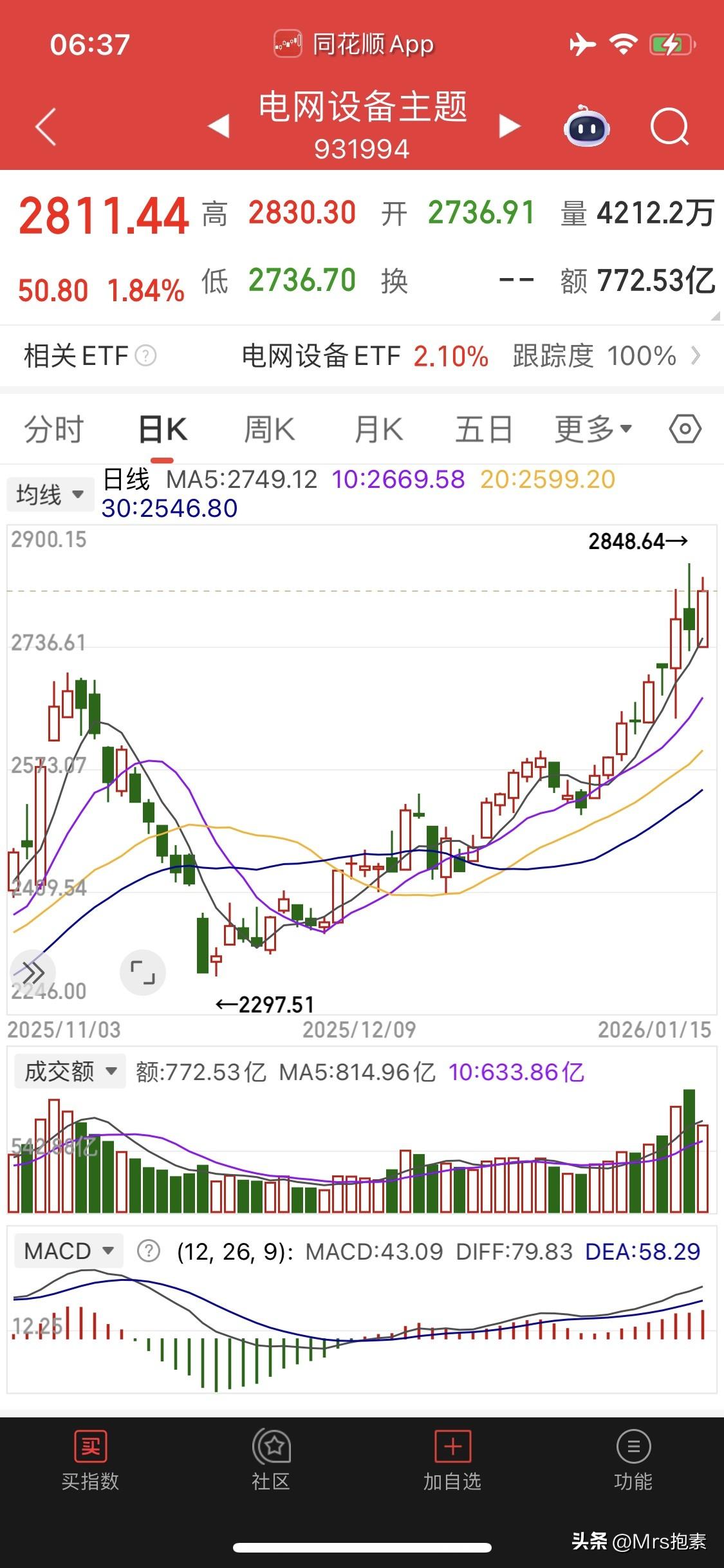Expand the 更多 chart period dropdown
The image size is (724, 1568).
click(593, 429)
